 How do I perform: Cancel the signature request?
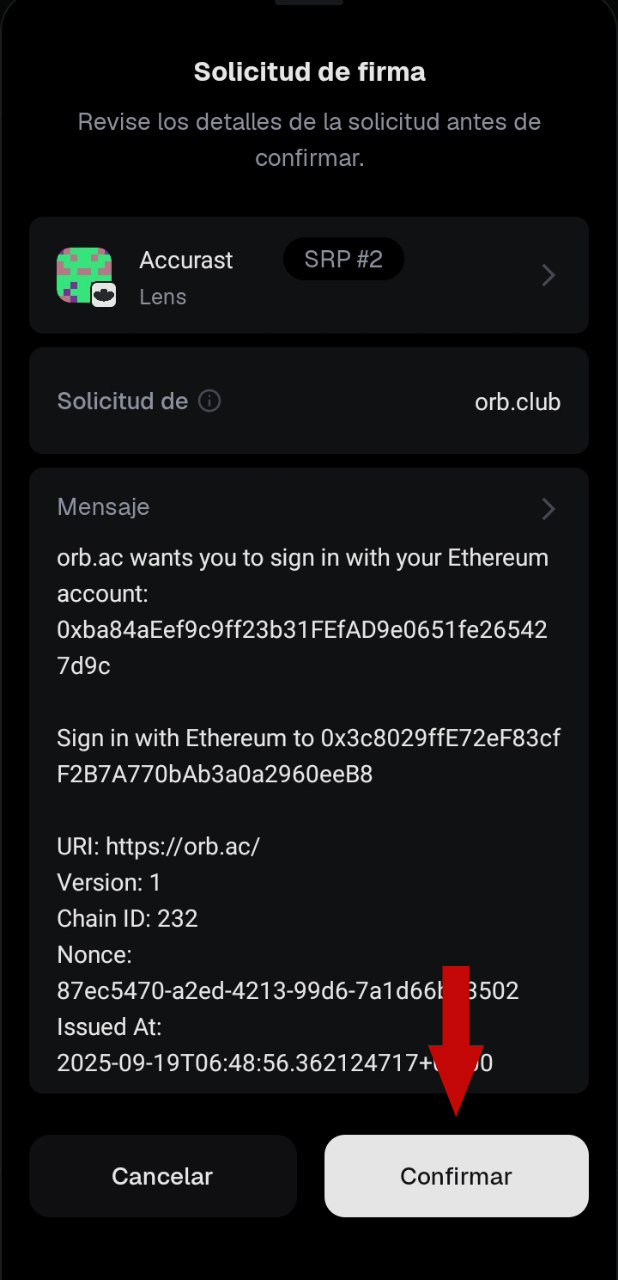(x=162, y=1176)
